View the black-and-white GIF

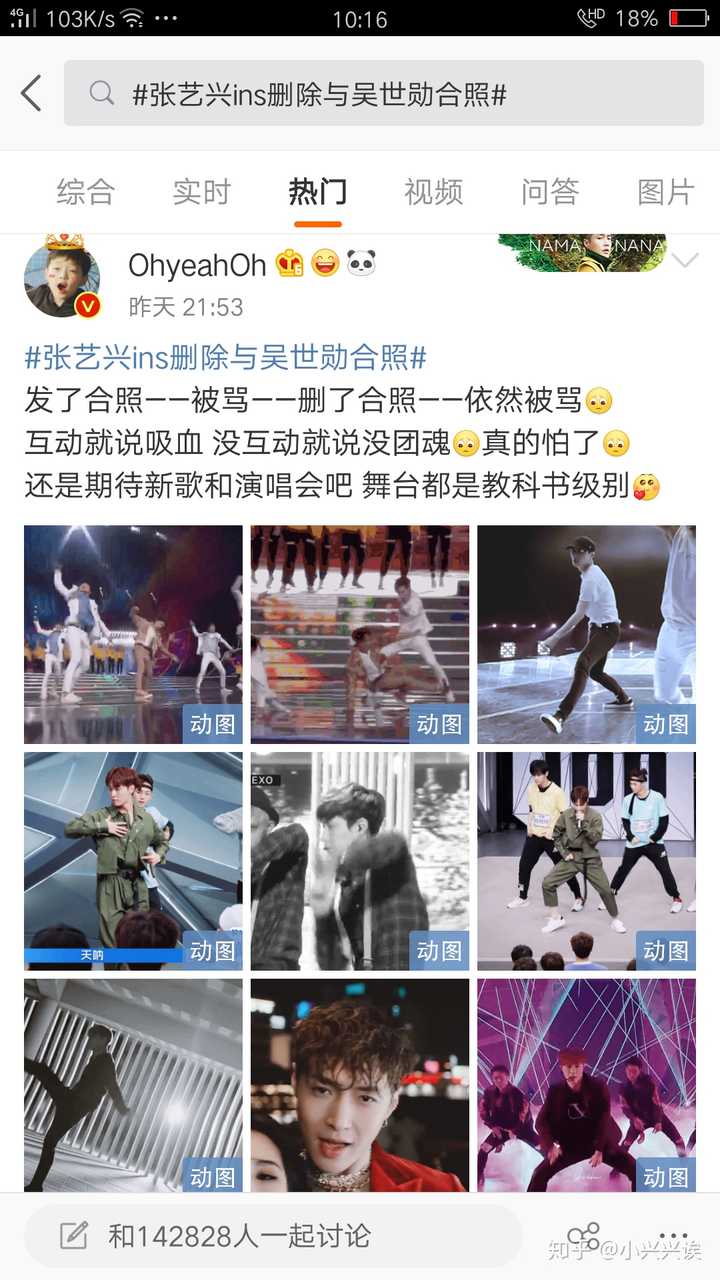360,861
